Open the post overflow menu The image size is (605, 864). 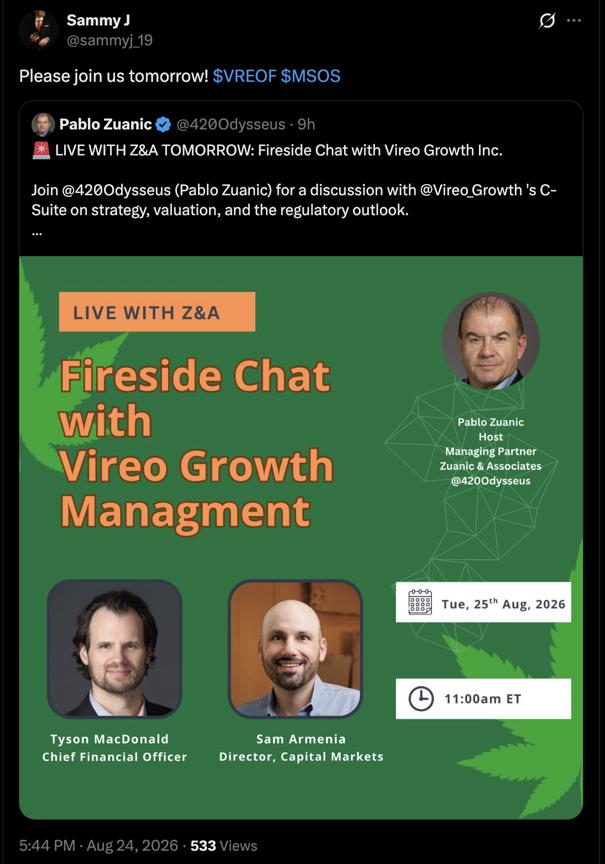(574, 21)
